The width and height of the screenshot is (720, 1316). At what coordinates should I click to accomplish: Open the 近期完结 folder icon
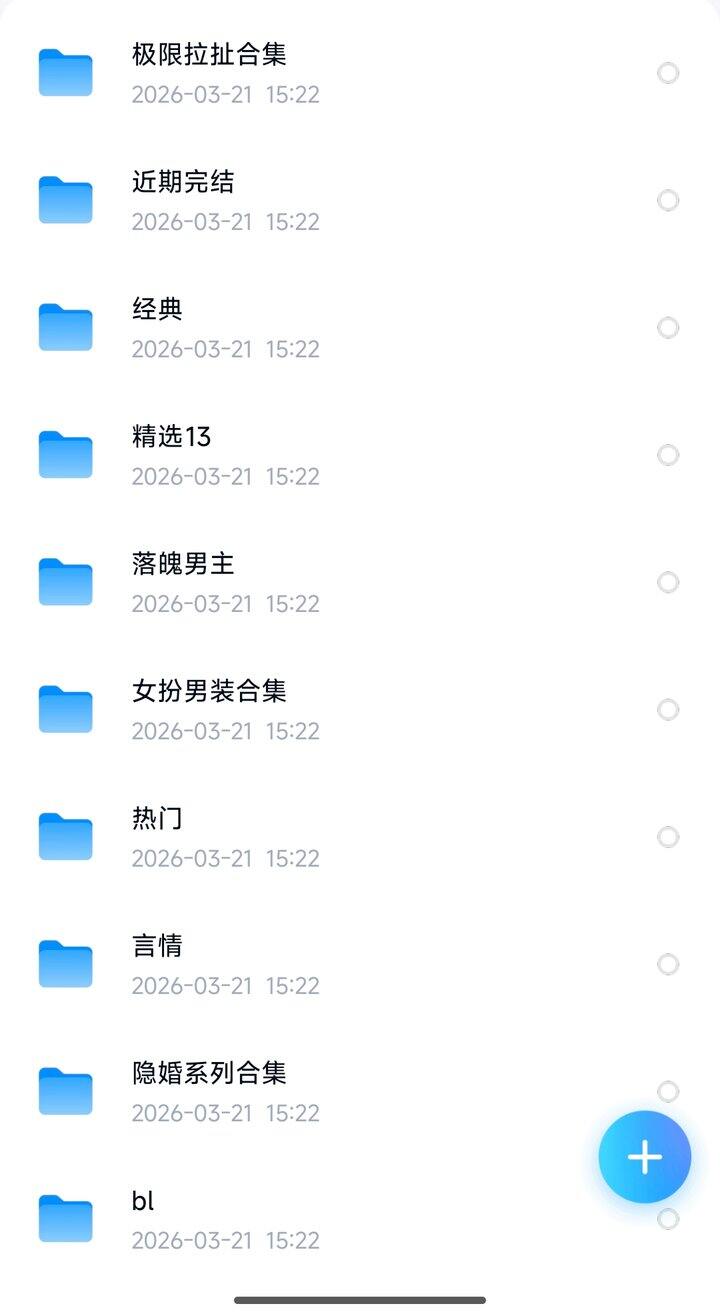click(x=65, y=200)
